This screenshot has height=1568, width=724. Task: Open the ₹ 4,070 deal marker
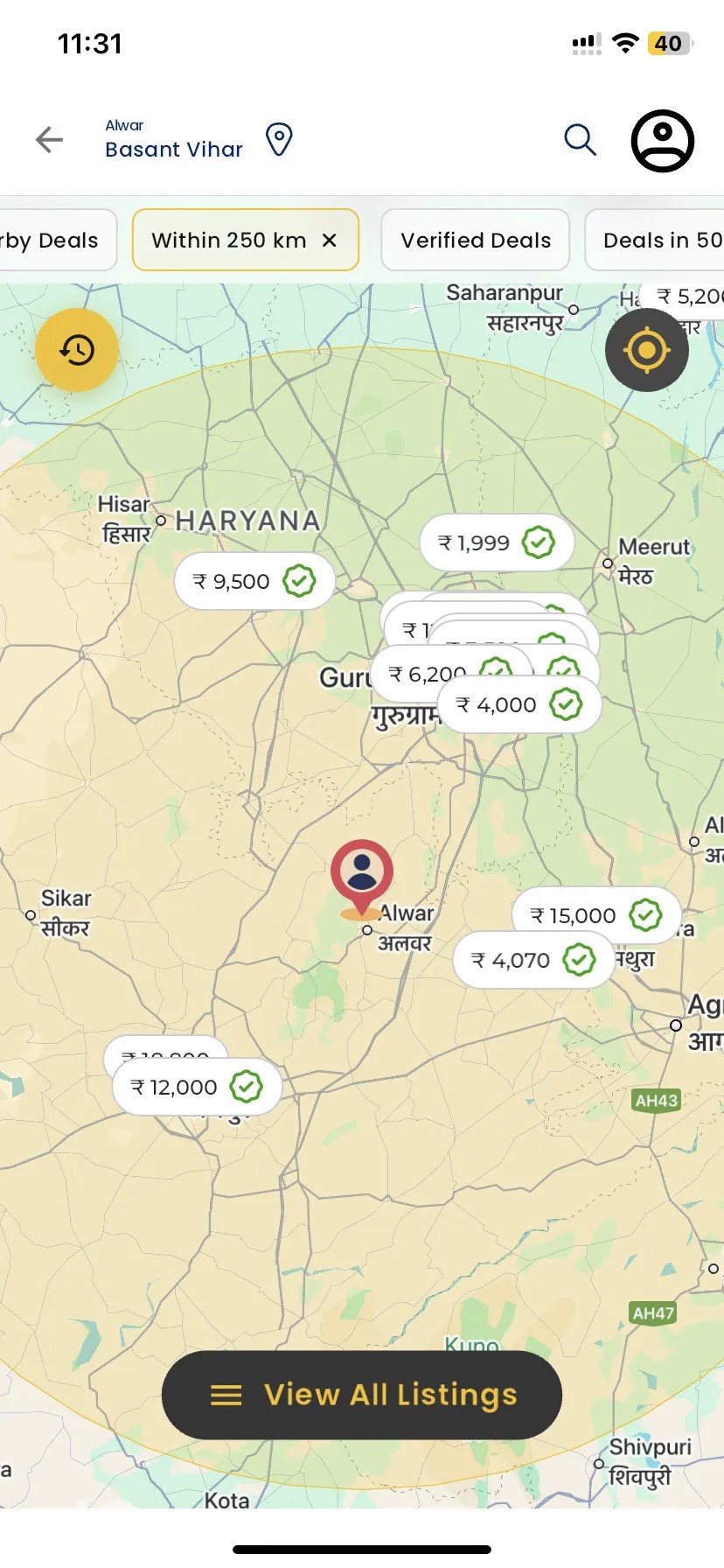point(531,960)
